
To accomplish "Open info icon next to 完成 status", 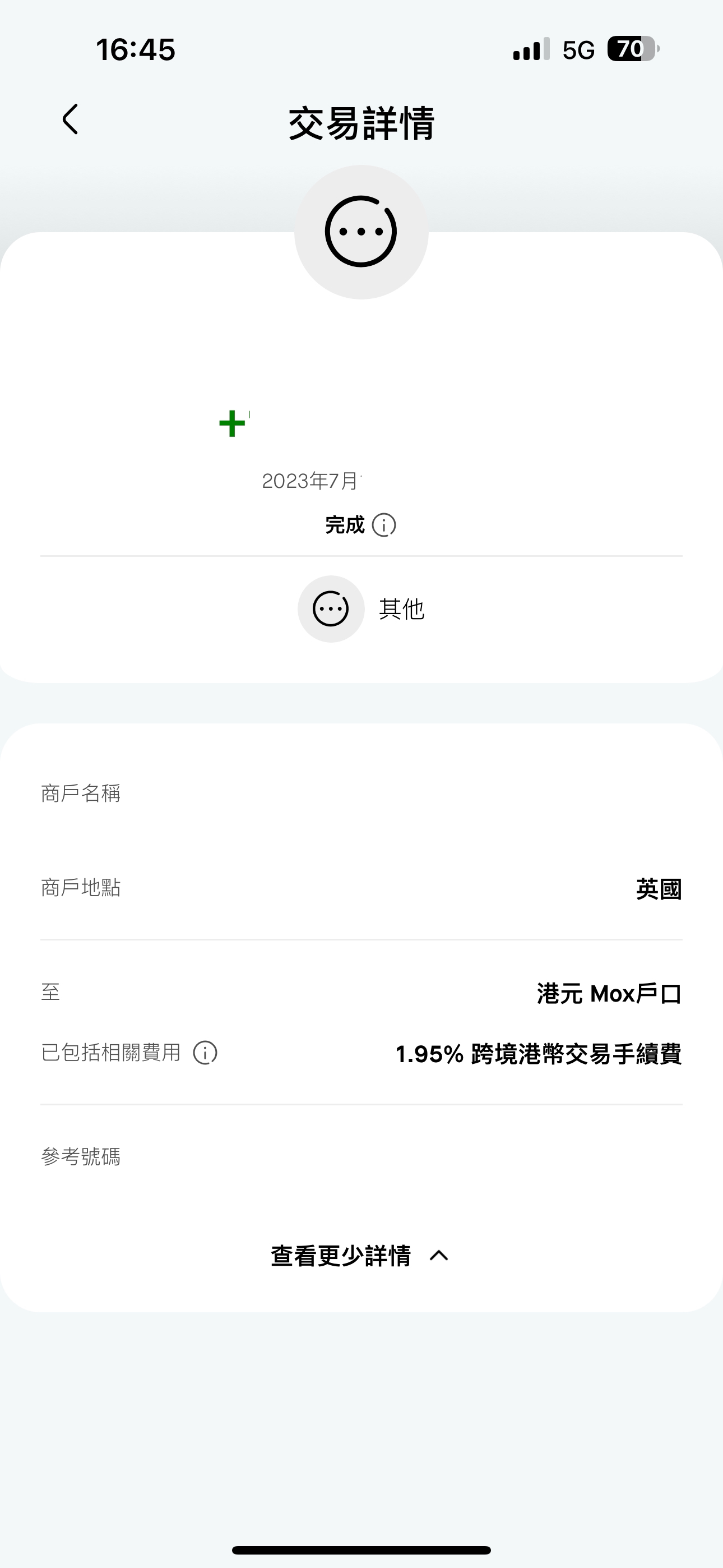I will tap(384, 525).
